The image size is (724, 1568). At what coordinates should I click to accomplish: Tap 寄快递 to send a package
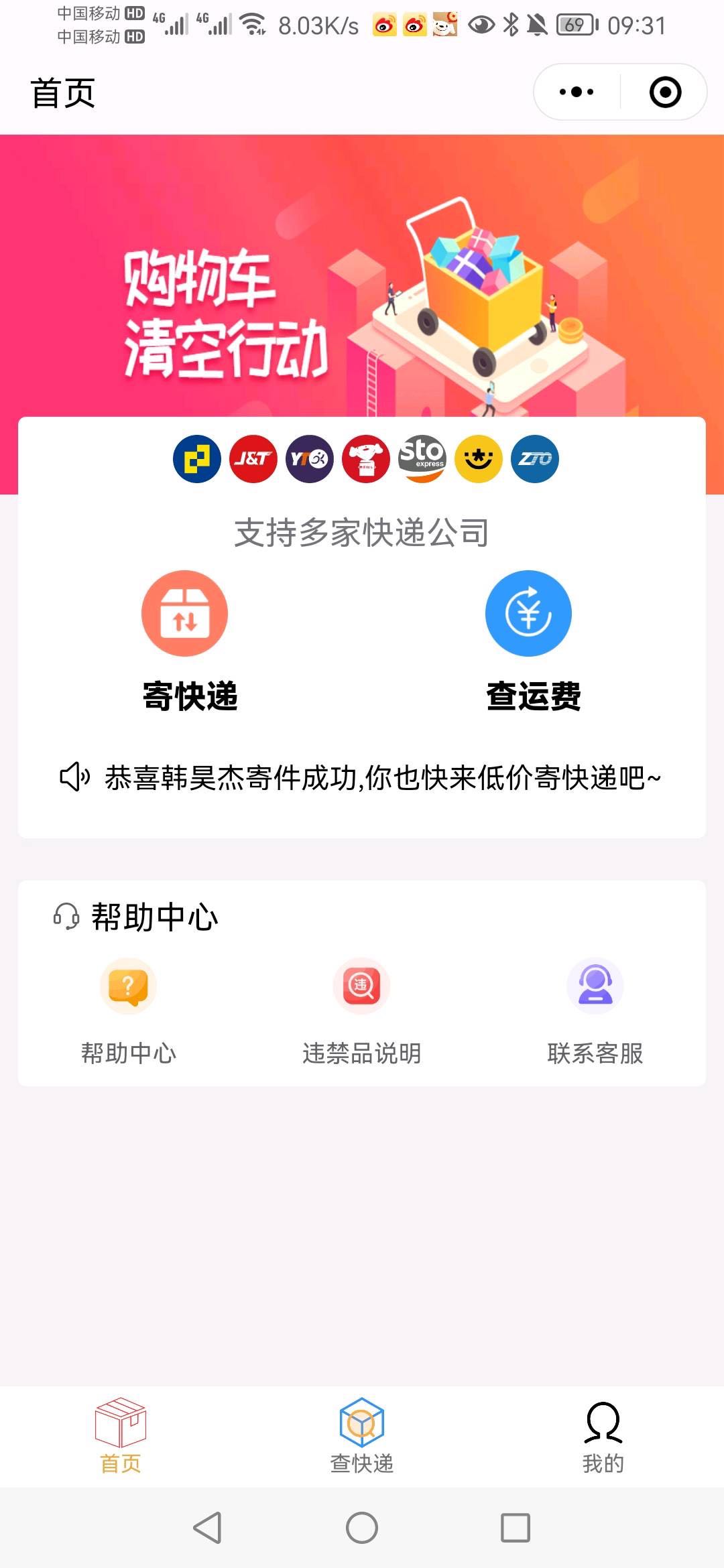(x=185, y=640)
